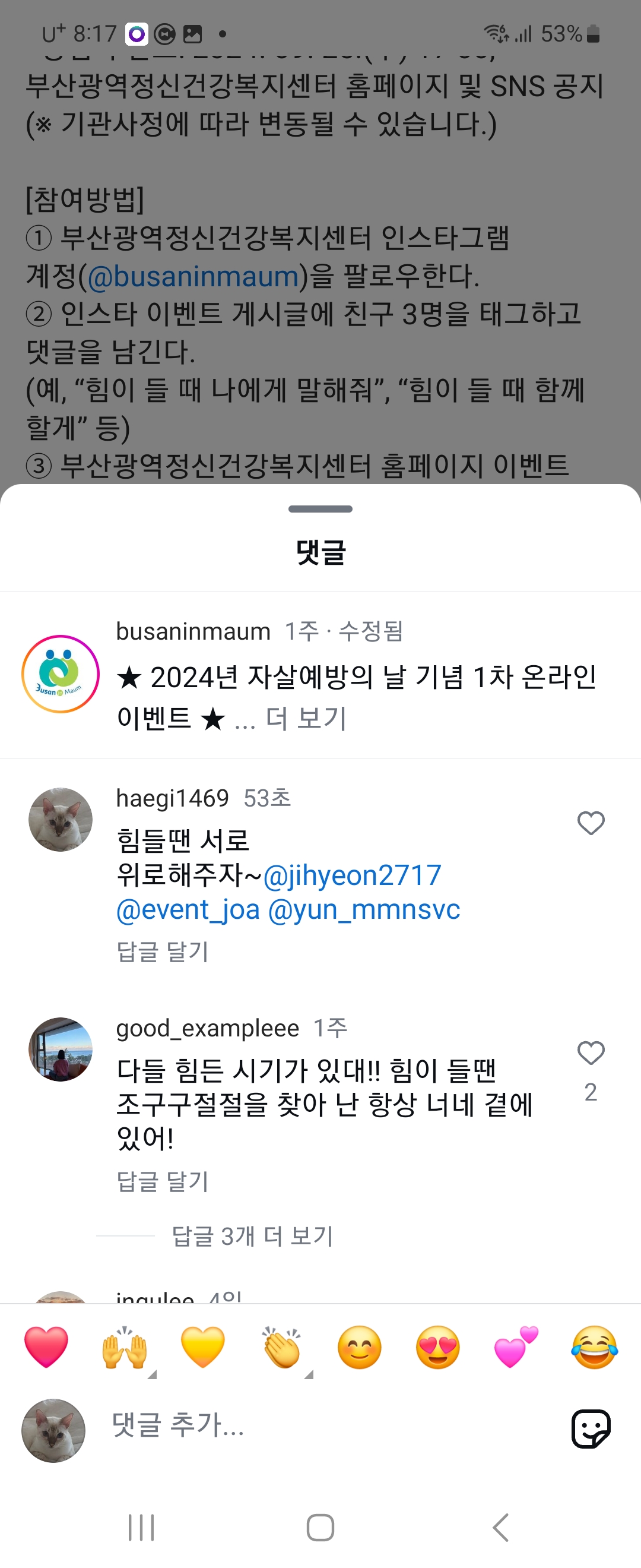641x1568 pixels.
Task: Insert raised hands emoji
Action: pos(125,1346)
